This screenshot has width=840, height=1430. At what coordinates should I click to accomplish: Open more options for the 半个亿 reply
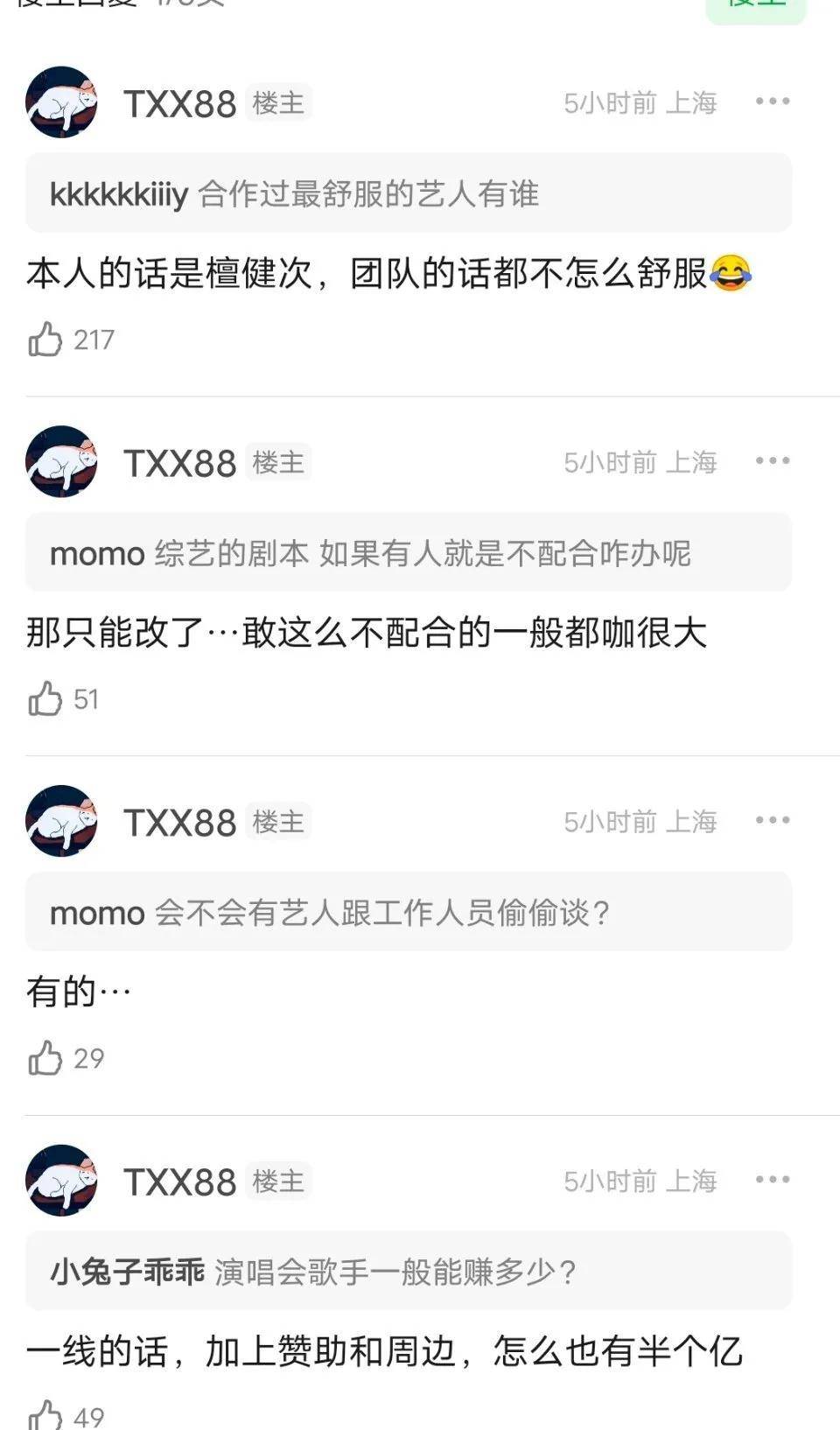[x=772, y=1180]
